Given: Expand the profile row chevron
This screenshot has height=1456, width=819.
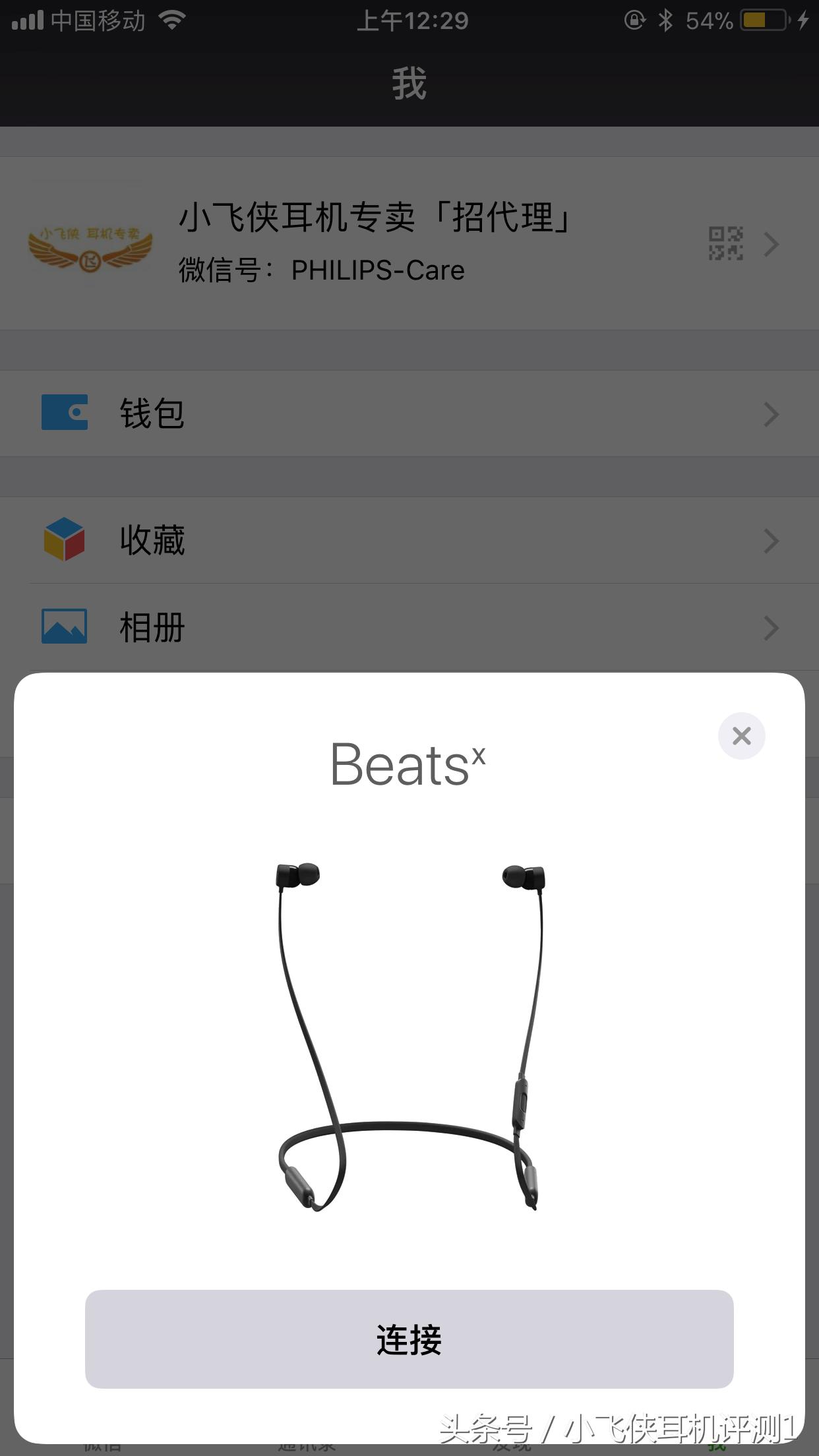Looking at the screenshot, I should 770,245.
